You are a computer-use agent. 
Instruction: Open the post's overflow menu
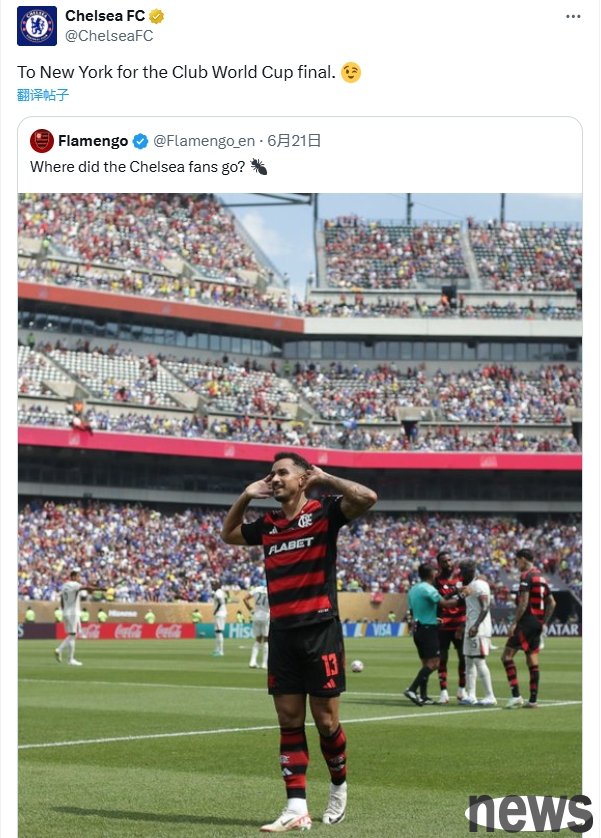point(573,17)
